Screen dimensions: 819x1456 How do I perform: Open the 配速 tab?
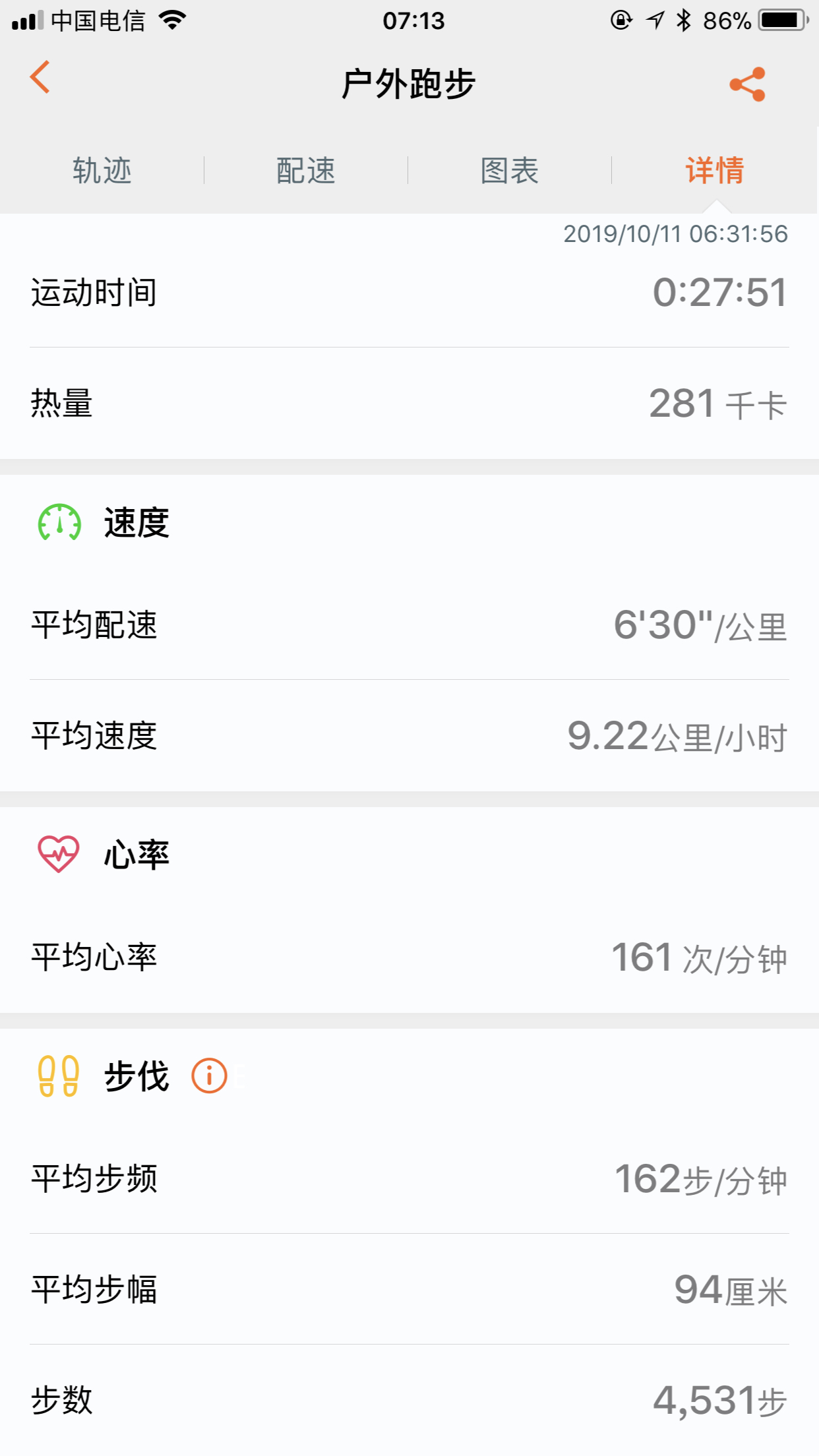click(306, 171)
